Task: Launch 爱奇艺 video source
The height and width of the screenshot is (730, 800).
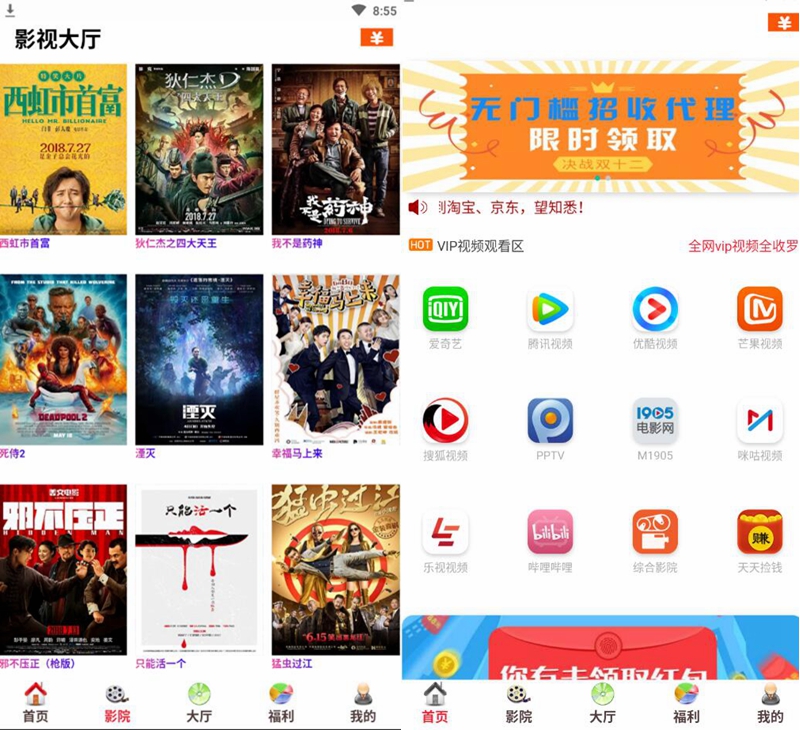Action: (445, 310)
